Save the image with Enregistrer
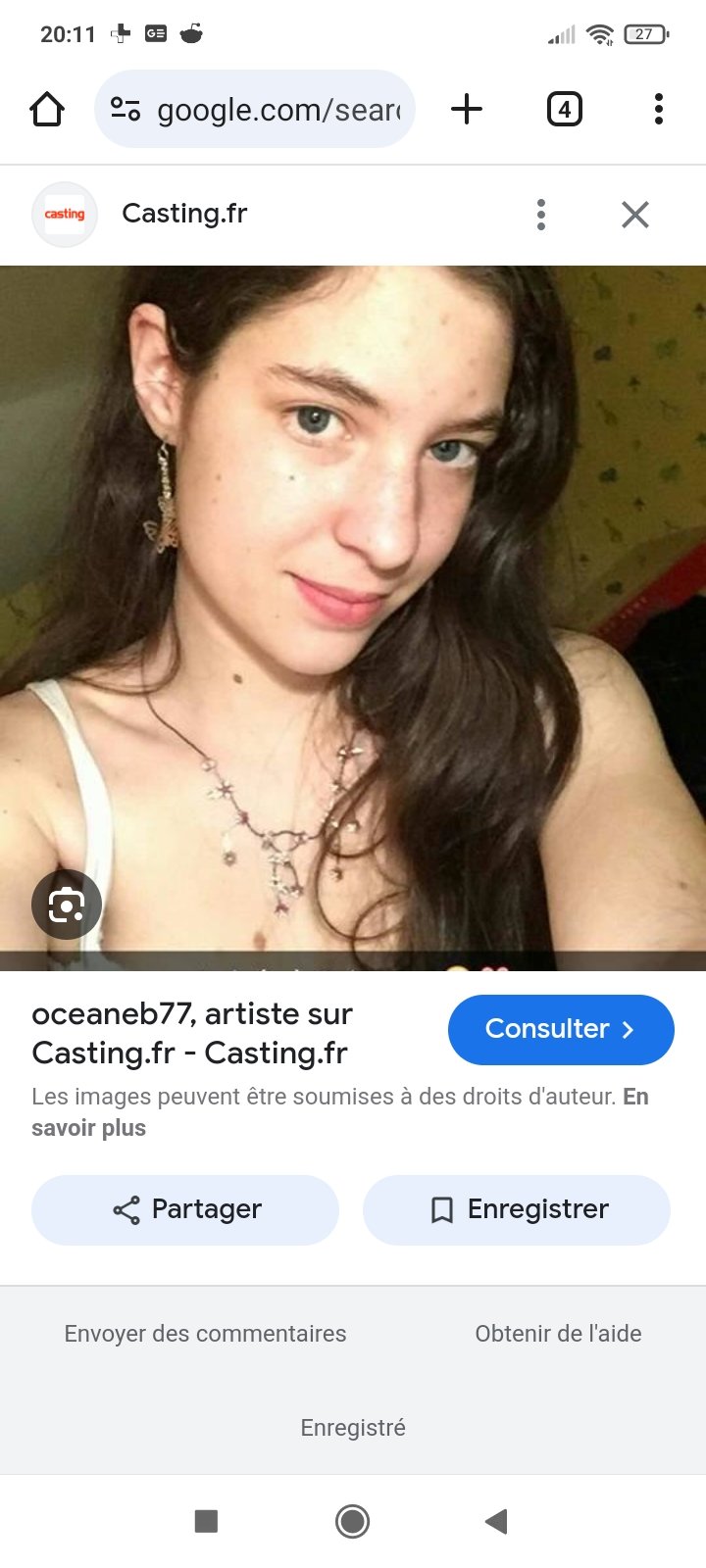The height and width of the screenshot is (1568, 706). tap(517, 1209)
